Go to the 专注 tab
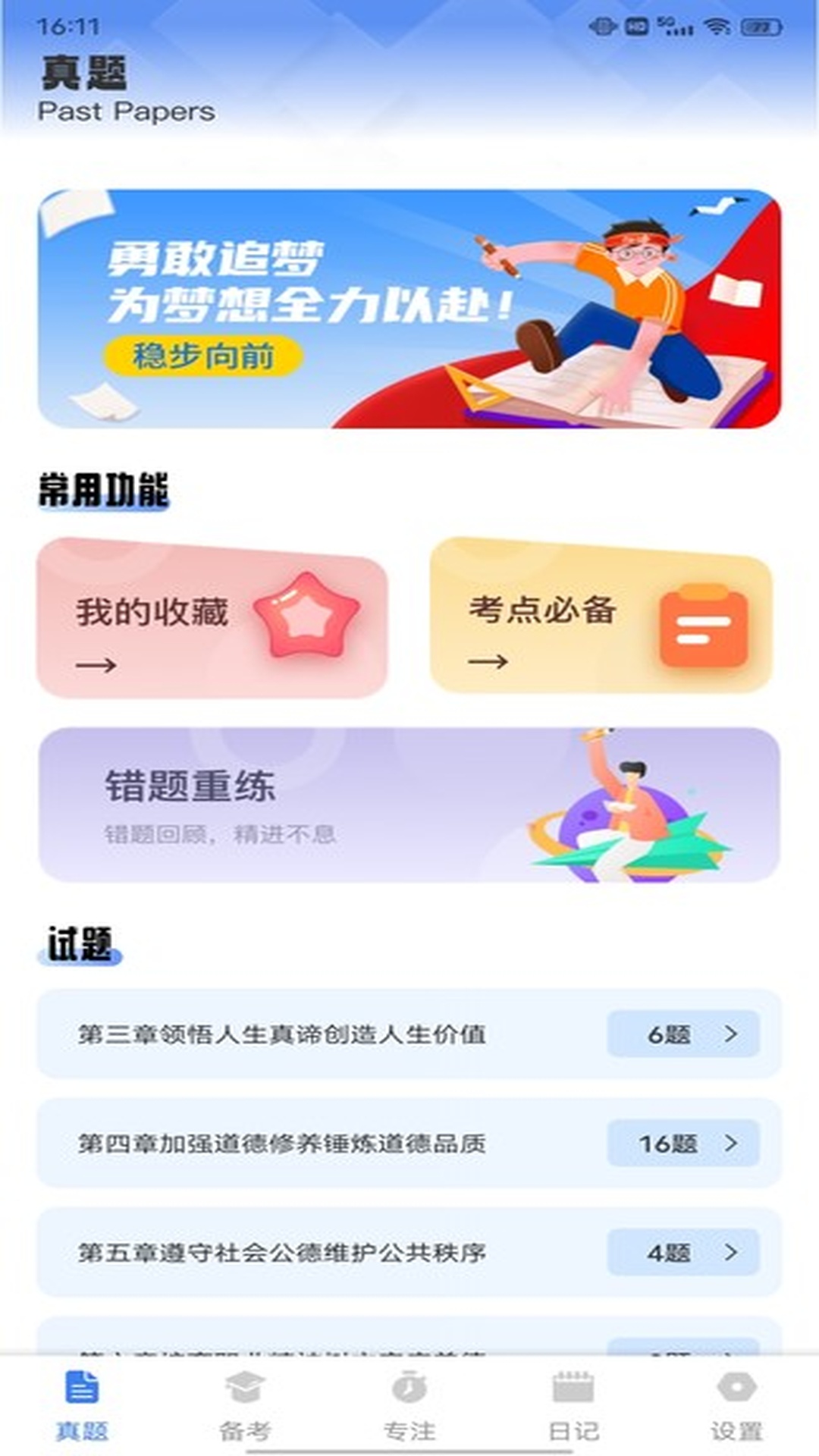The image size is (819, 1456). click(409, 1404)
